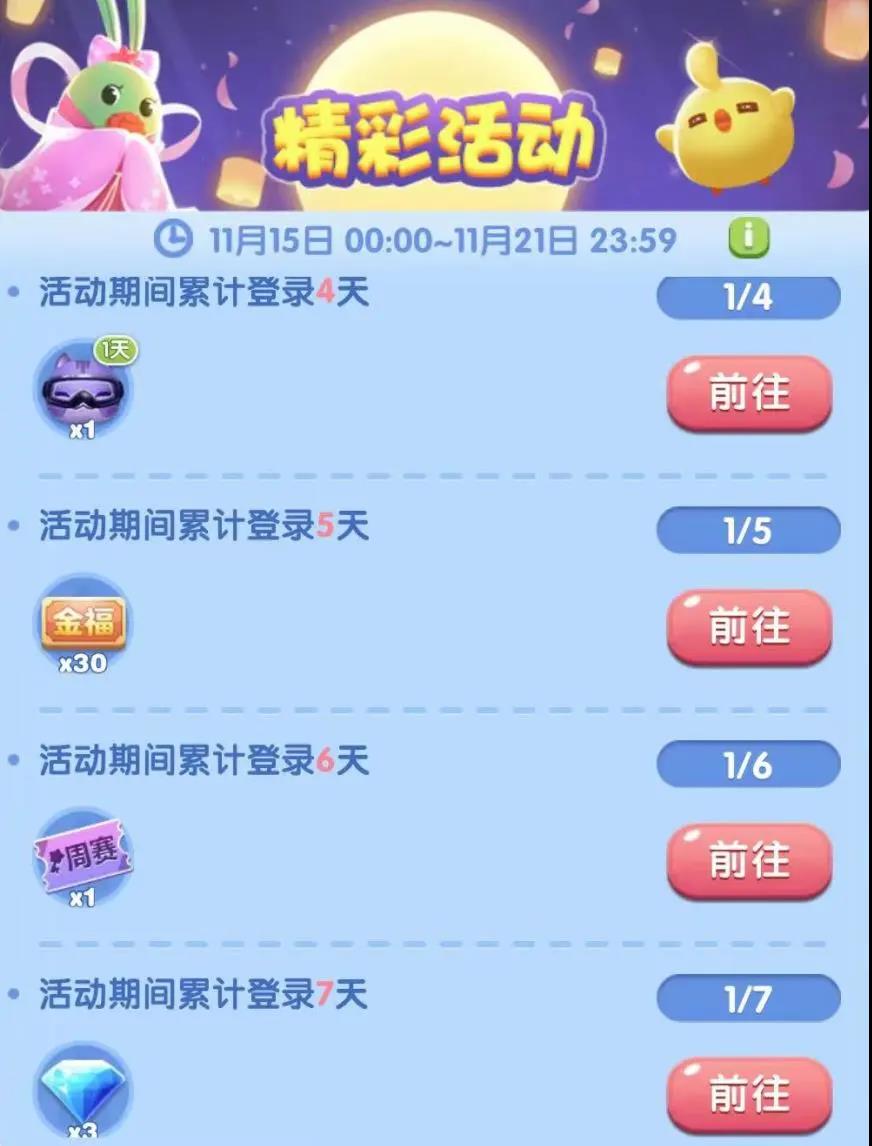Screen dimensions: 872x1146
Task: View the diamond x3 reward item
Action: click(83, 1090)
